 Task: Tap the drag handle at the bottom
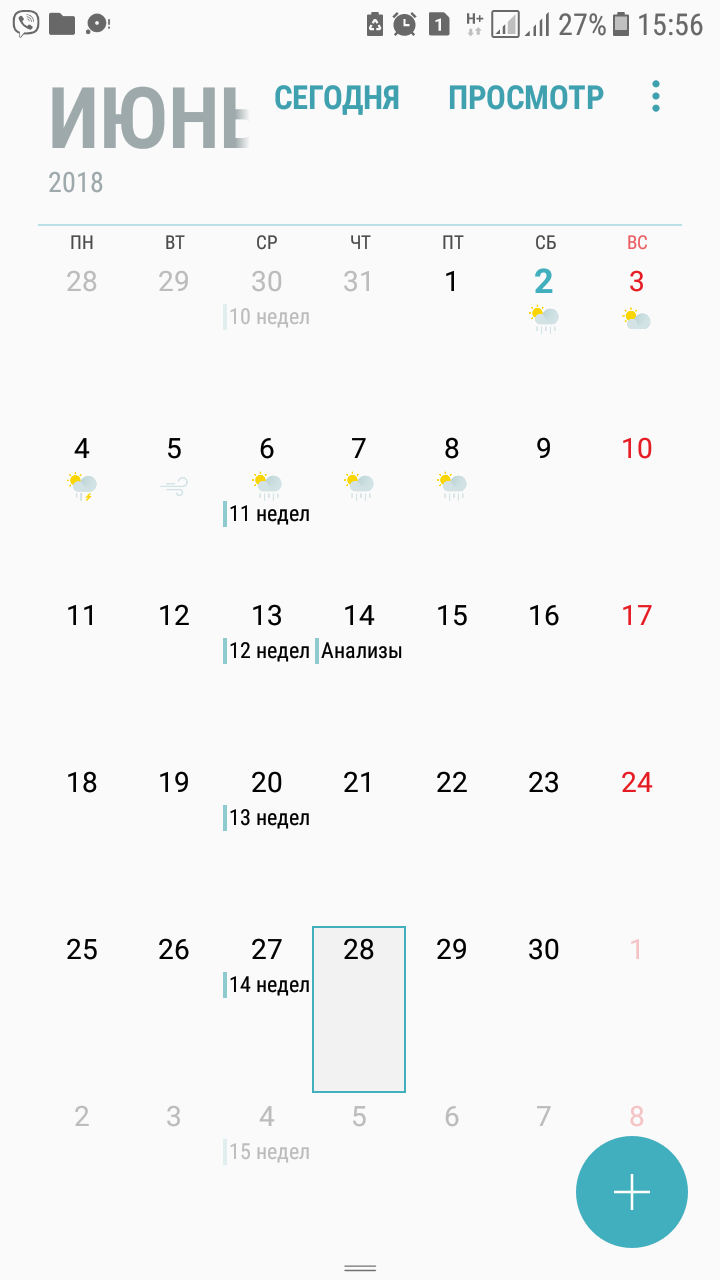360,1268
